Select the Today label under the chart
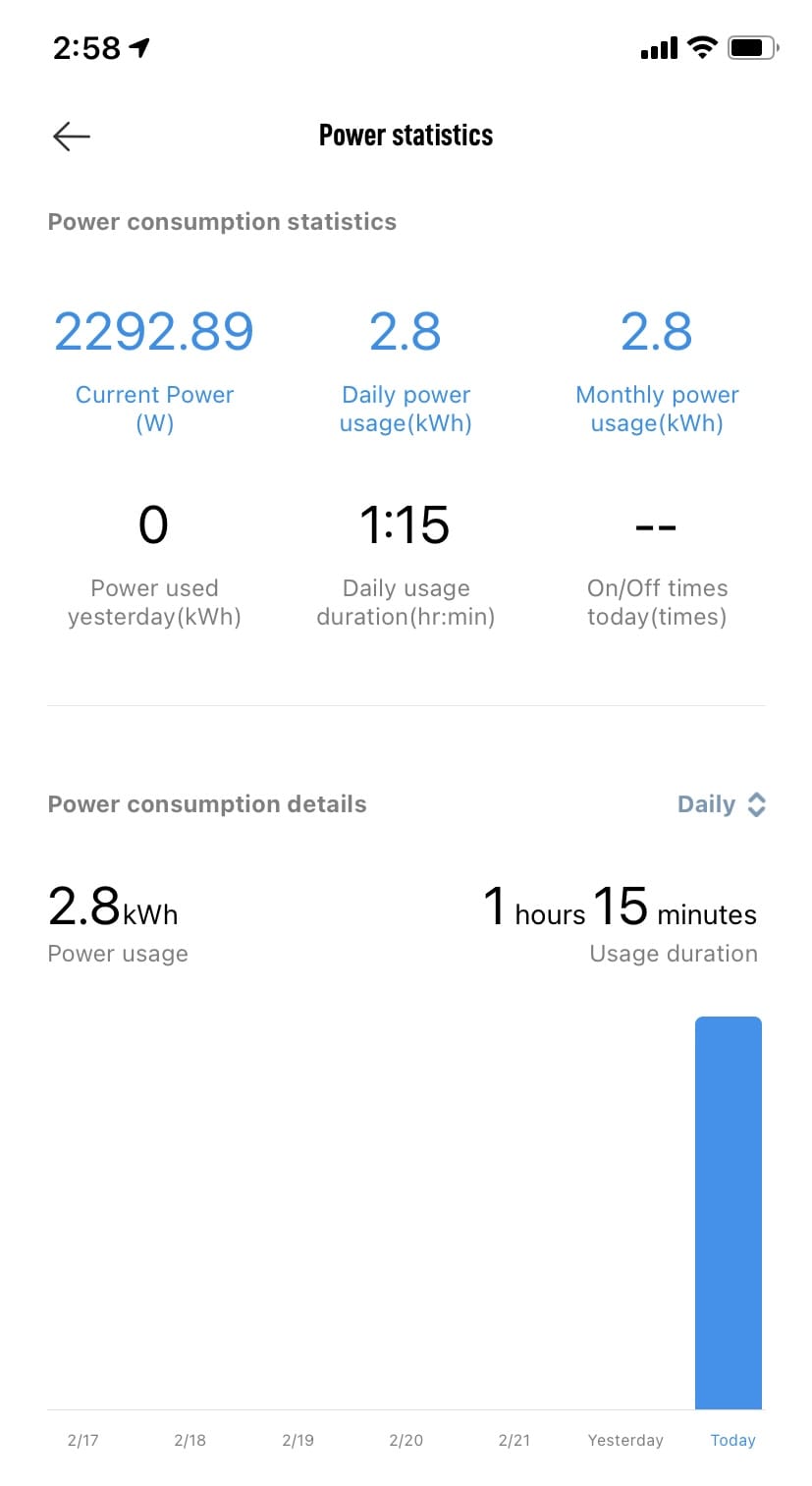 point(732,1440)
